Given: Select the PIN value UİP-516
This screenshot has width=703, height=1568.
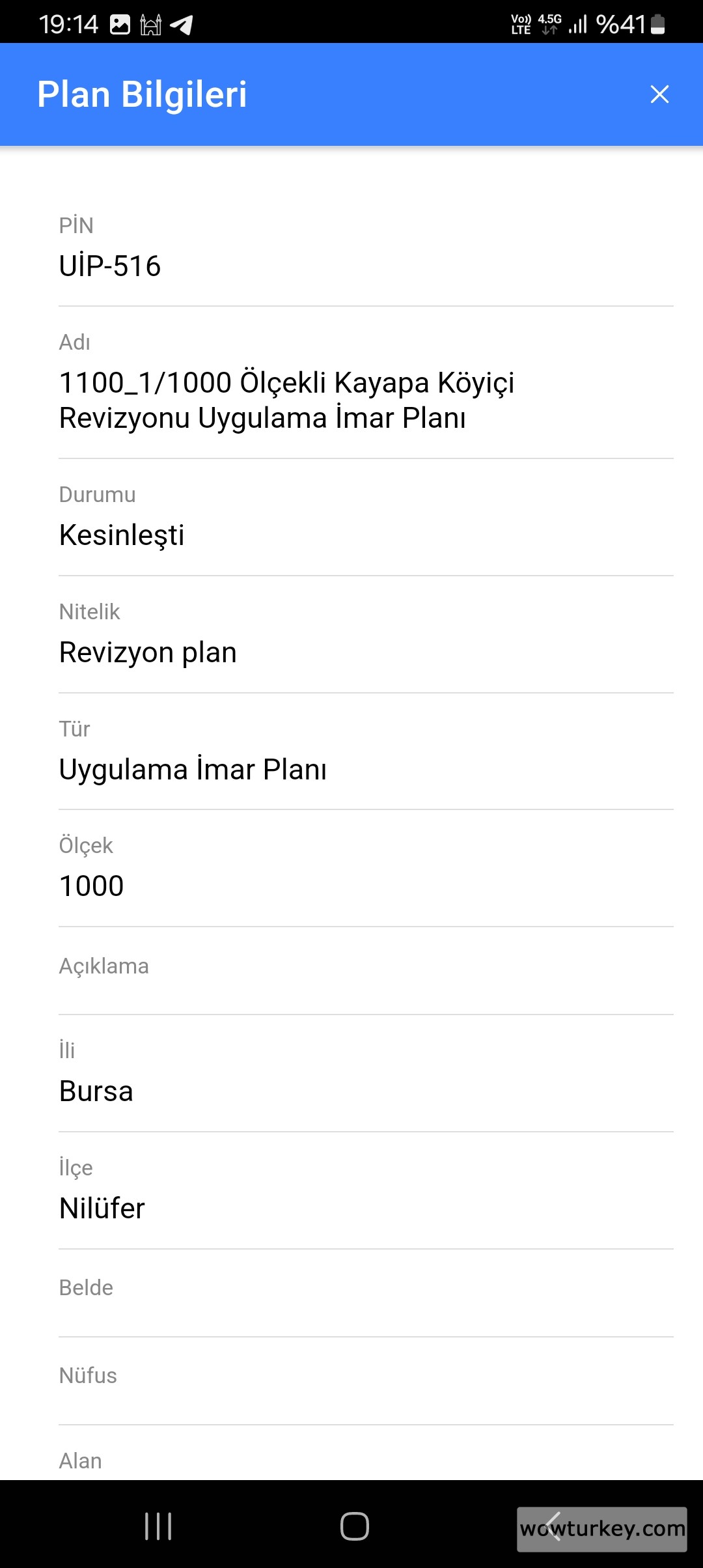Looking at the screenshot, I should pos(111,266).
